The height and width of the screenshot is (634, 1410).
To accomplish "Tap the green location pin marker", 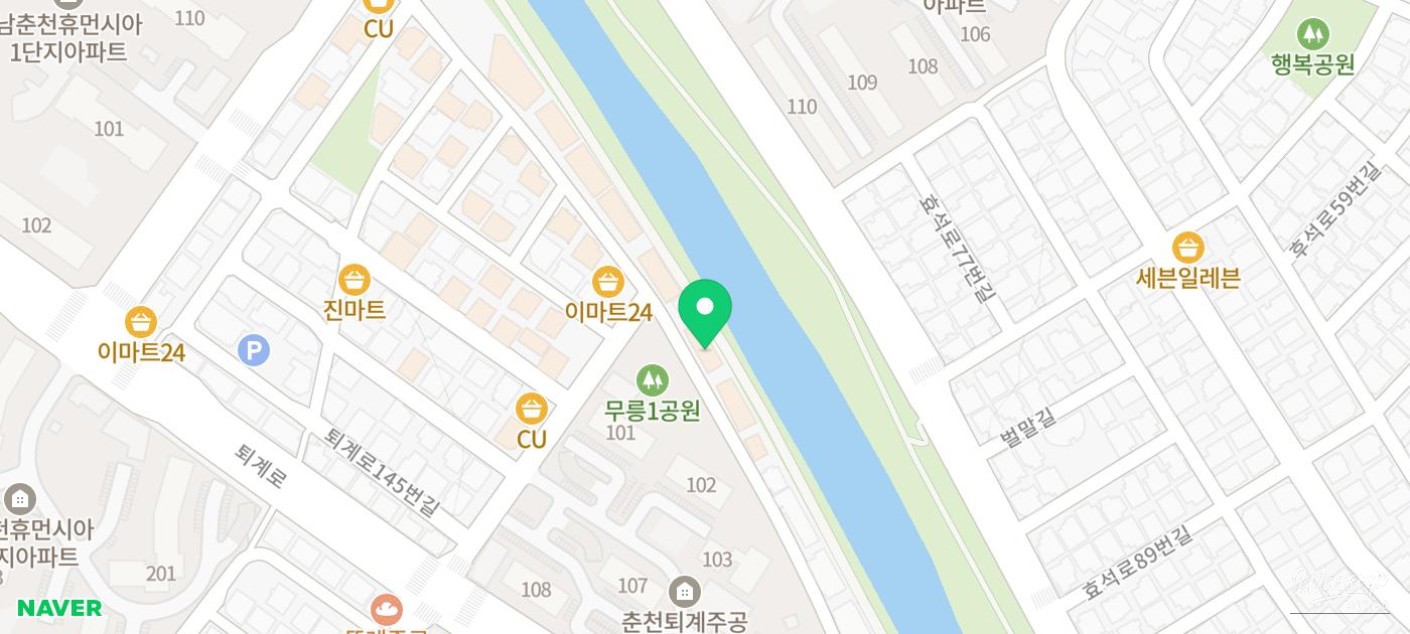I will click(x=705, y=309).
